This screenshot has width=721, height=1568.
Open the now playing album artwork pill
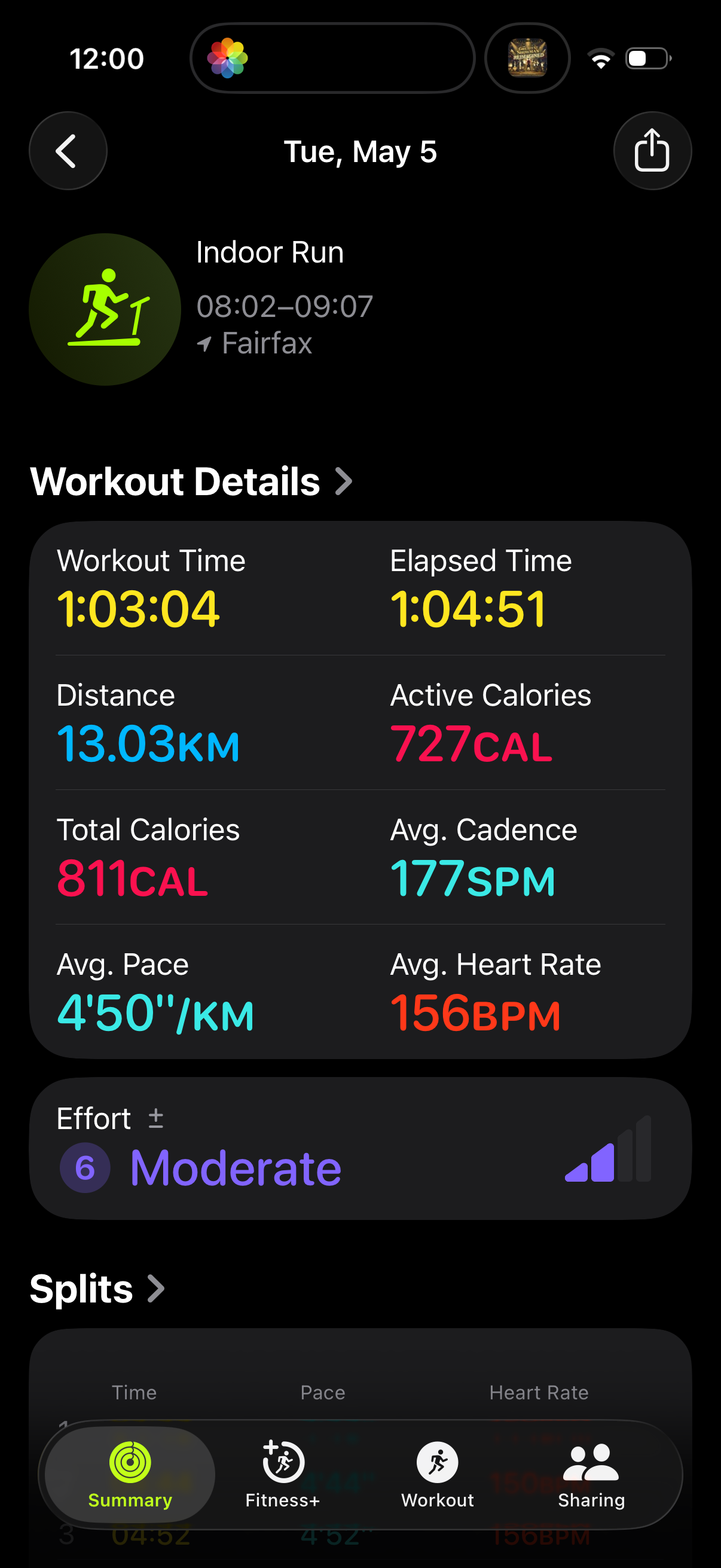pyautogui.click(x=527, y=59)
